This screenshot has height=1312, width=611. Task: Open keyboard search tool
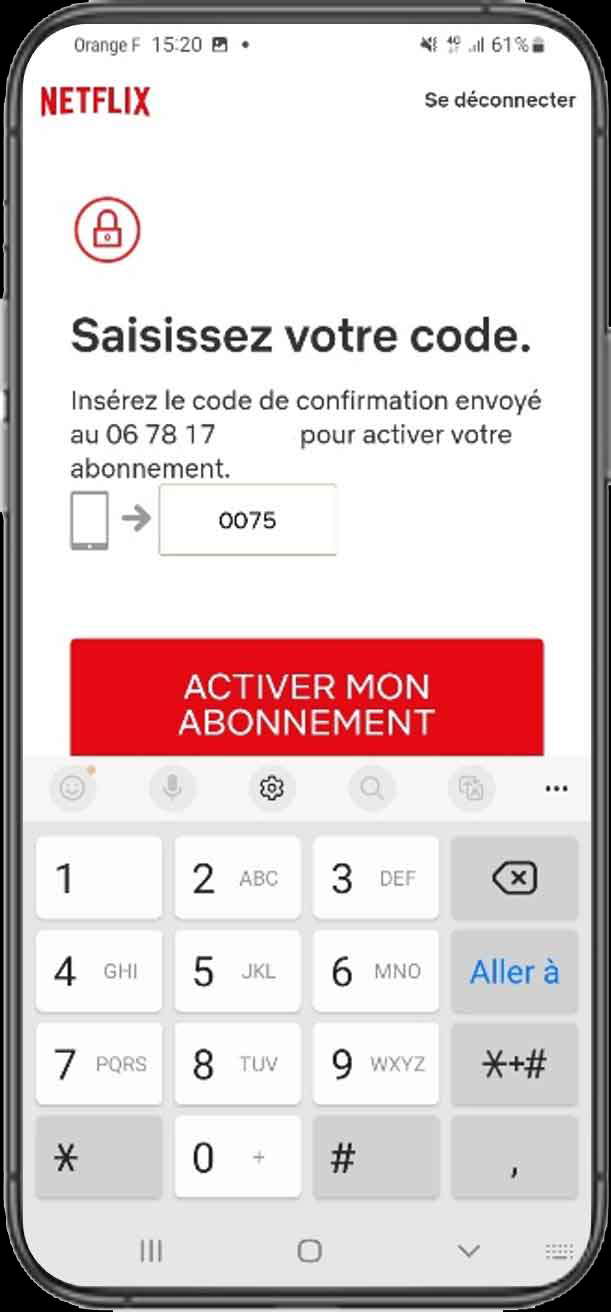[x=372, y=789]
